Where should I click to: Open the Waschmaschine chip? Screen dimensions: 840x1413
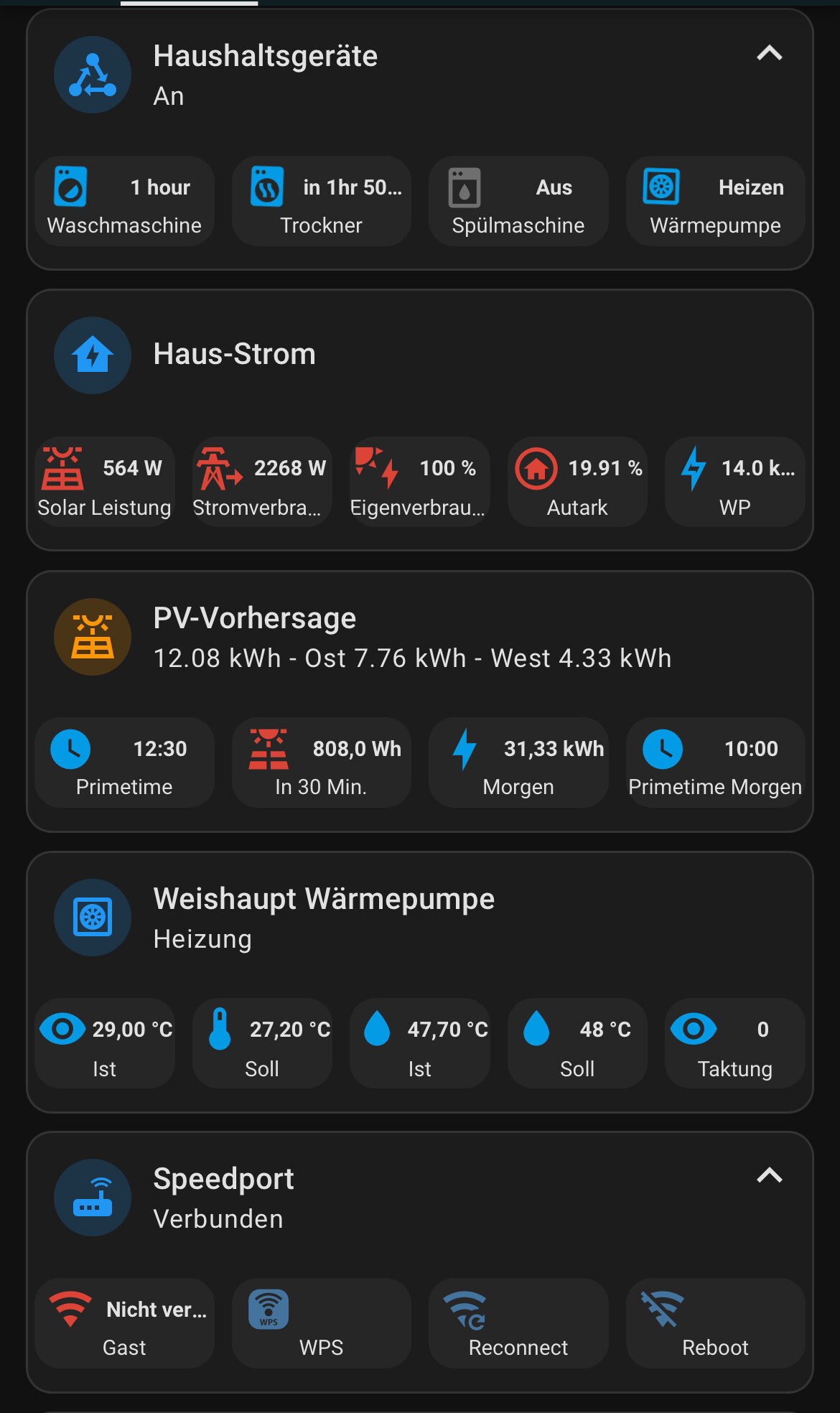124,202
